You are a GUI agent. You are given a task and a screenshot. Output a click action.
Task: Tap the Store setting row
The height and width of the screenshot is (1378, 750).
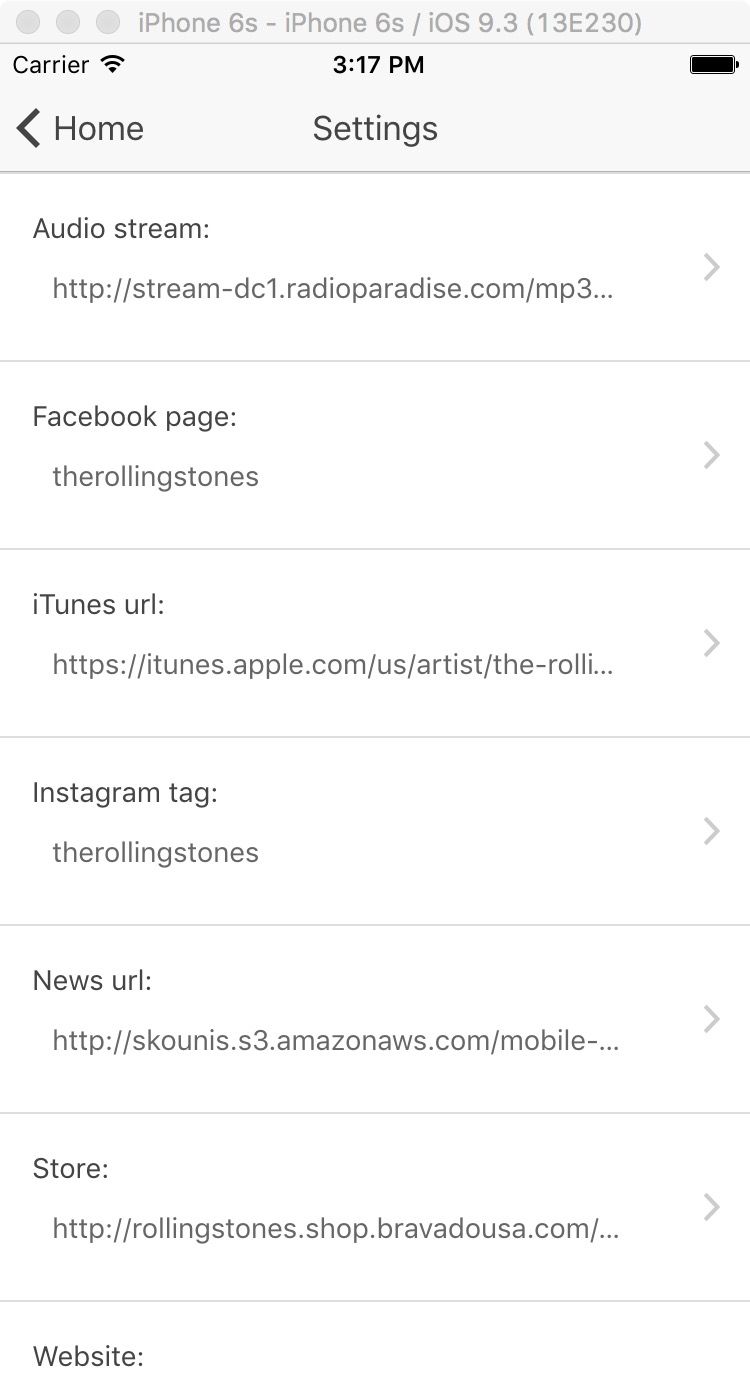(375, 1207)
